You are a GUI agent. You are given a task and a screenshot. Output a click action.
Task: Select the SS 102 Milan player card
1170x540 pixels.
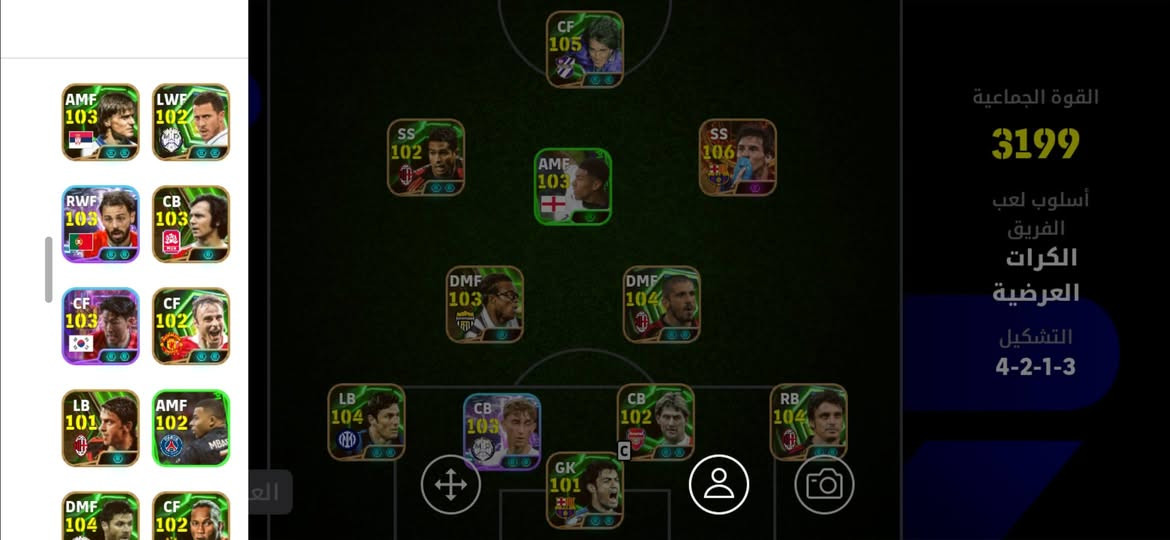[x=426, y=157]
